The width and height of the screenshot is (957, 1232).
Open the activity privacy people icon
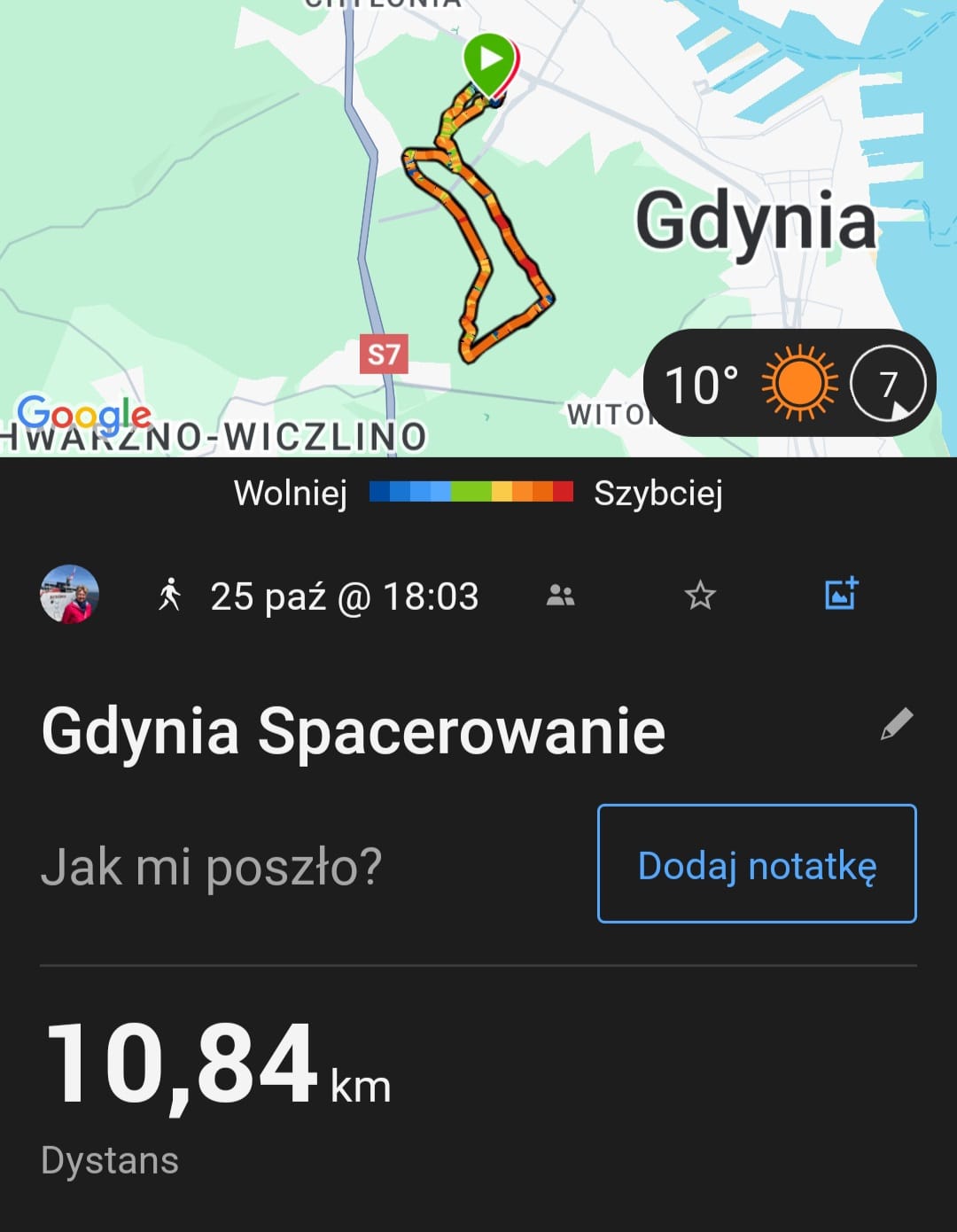(560, 596)
